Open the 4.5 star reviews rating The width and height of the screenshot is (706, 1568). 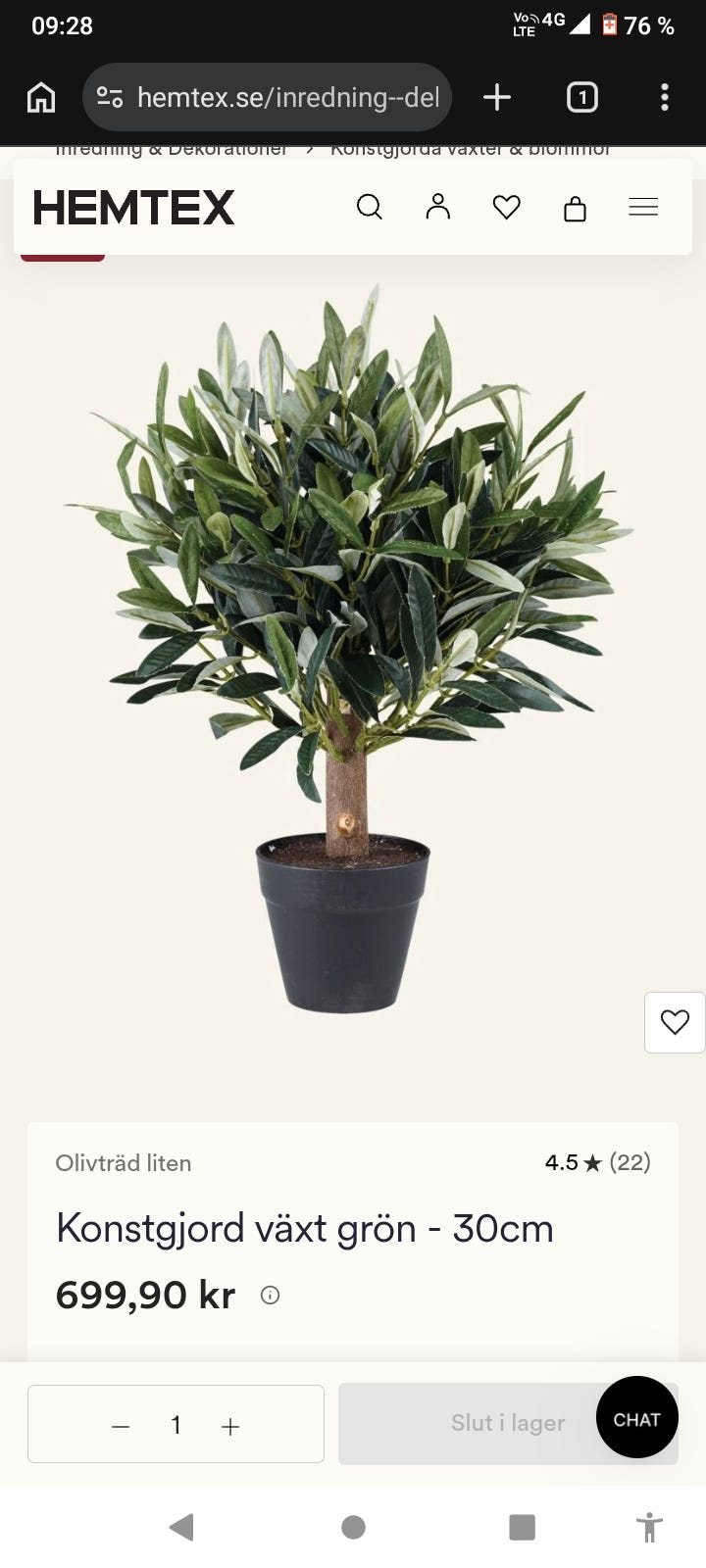(597, 1162)
